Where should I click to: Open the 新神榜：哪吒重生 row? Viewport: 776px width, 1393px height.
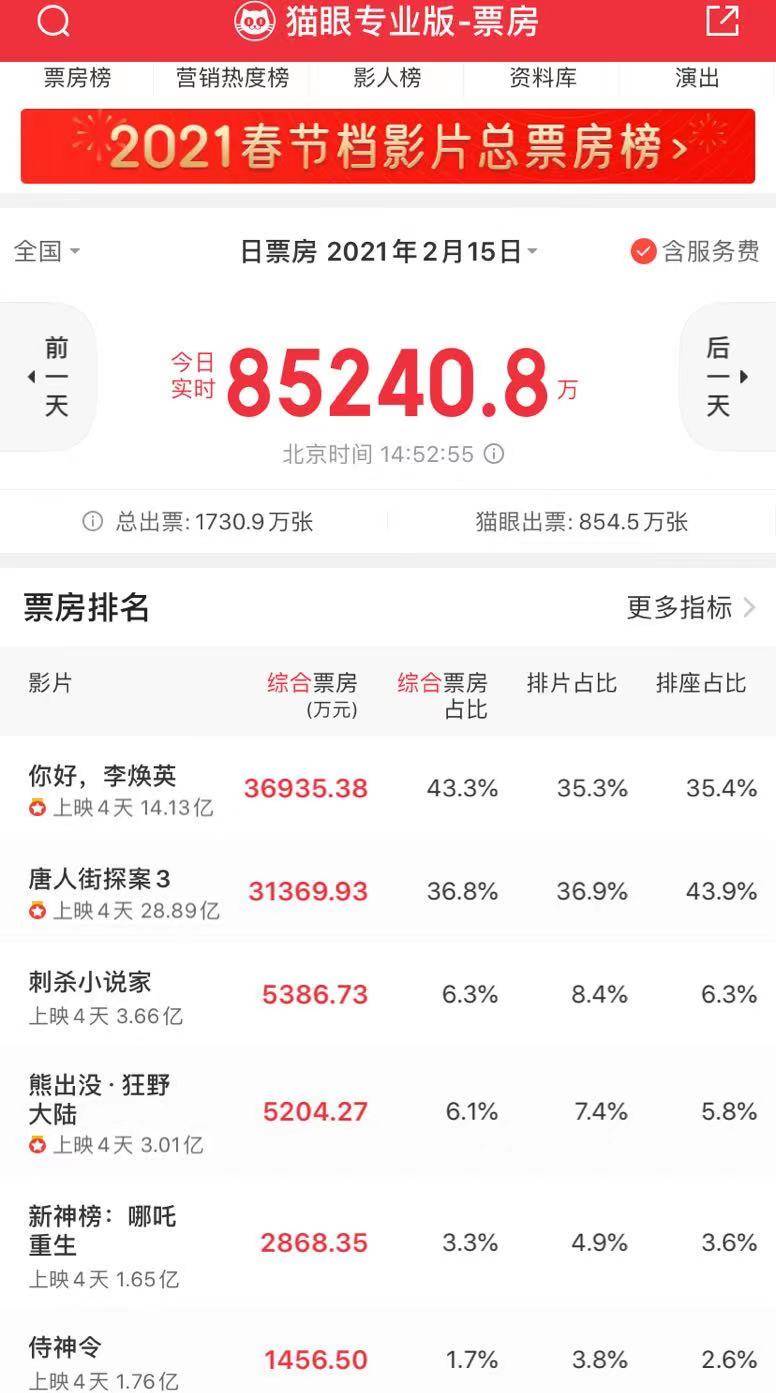pyautogui.click(x=388, y=1244)
